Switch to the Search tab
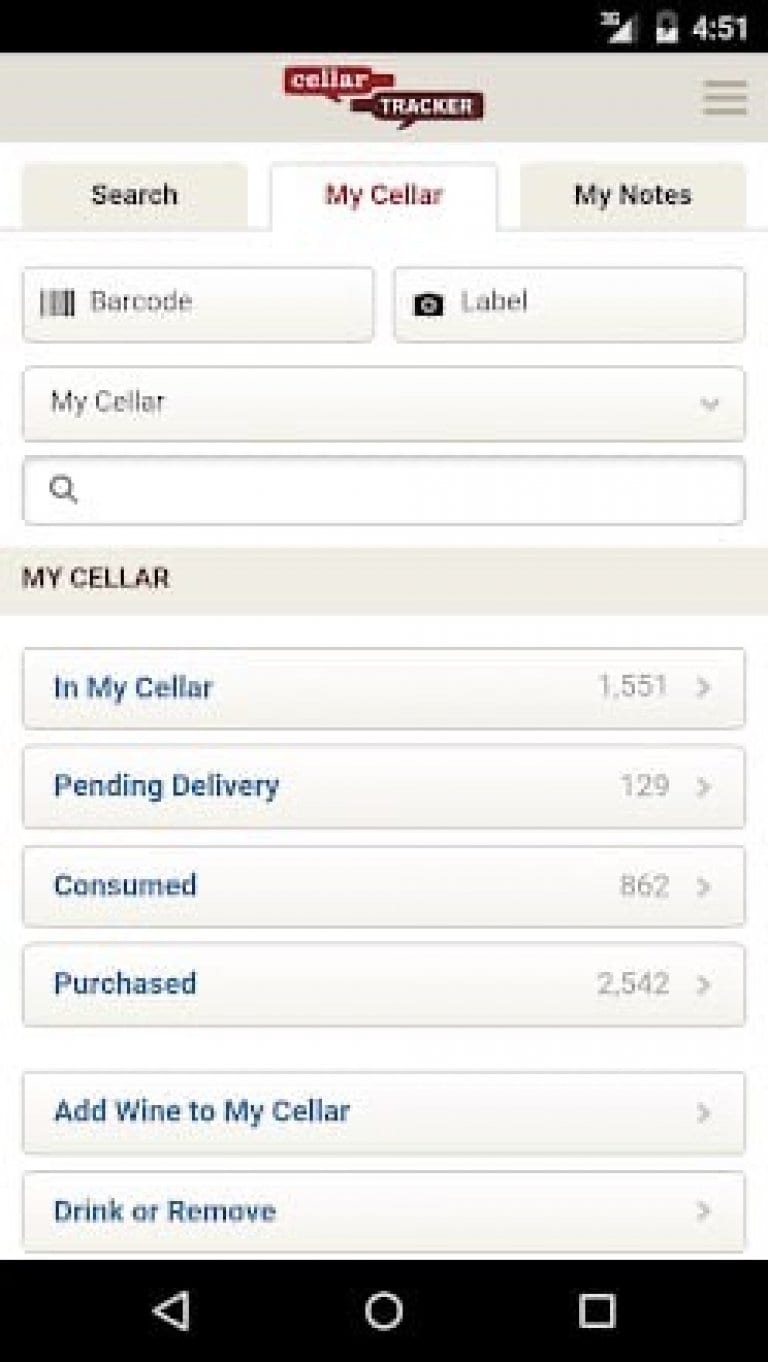 click(134, 196)
